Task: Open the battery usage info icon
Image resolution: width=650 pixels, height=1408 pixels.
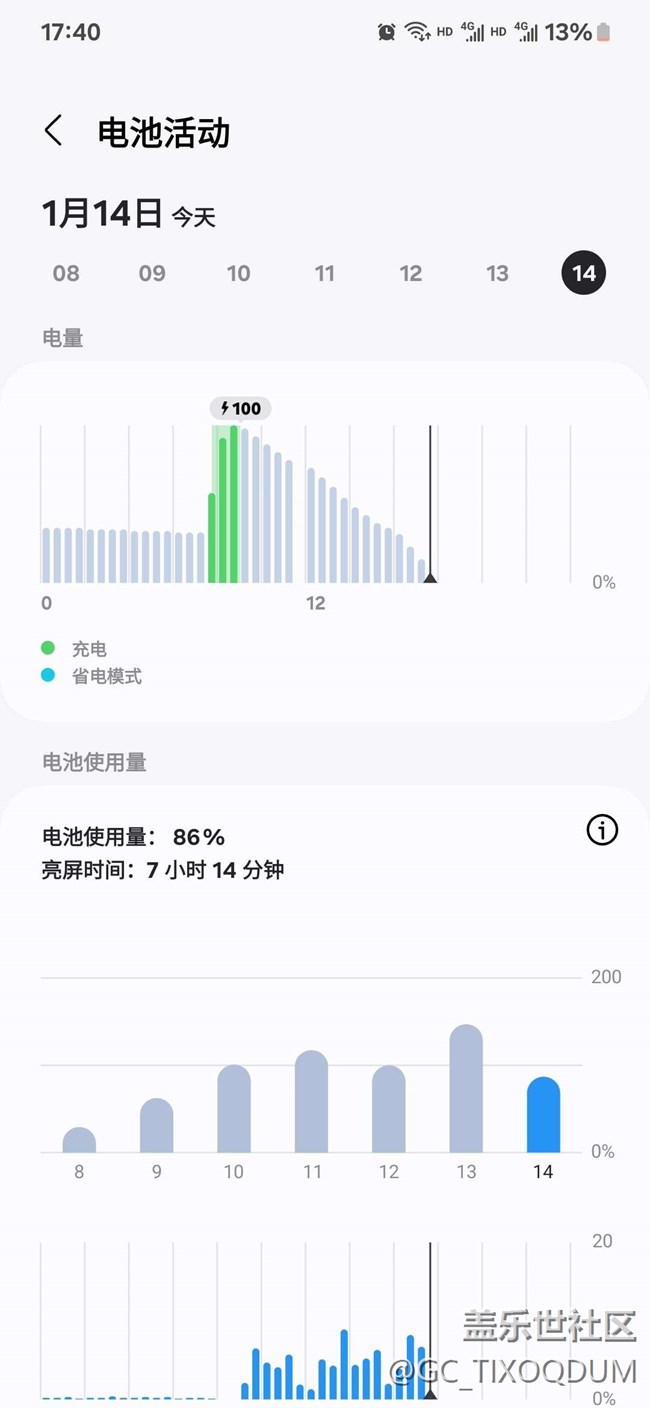Action: click(602, 830)
